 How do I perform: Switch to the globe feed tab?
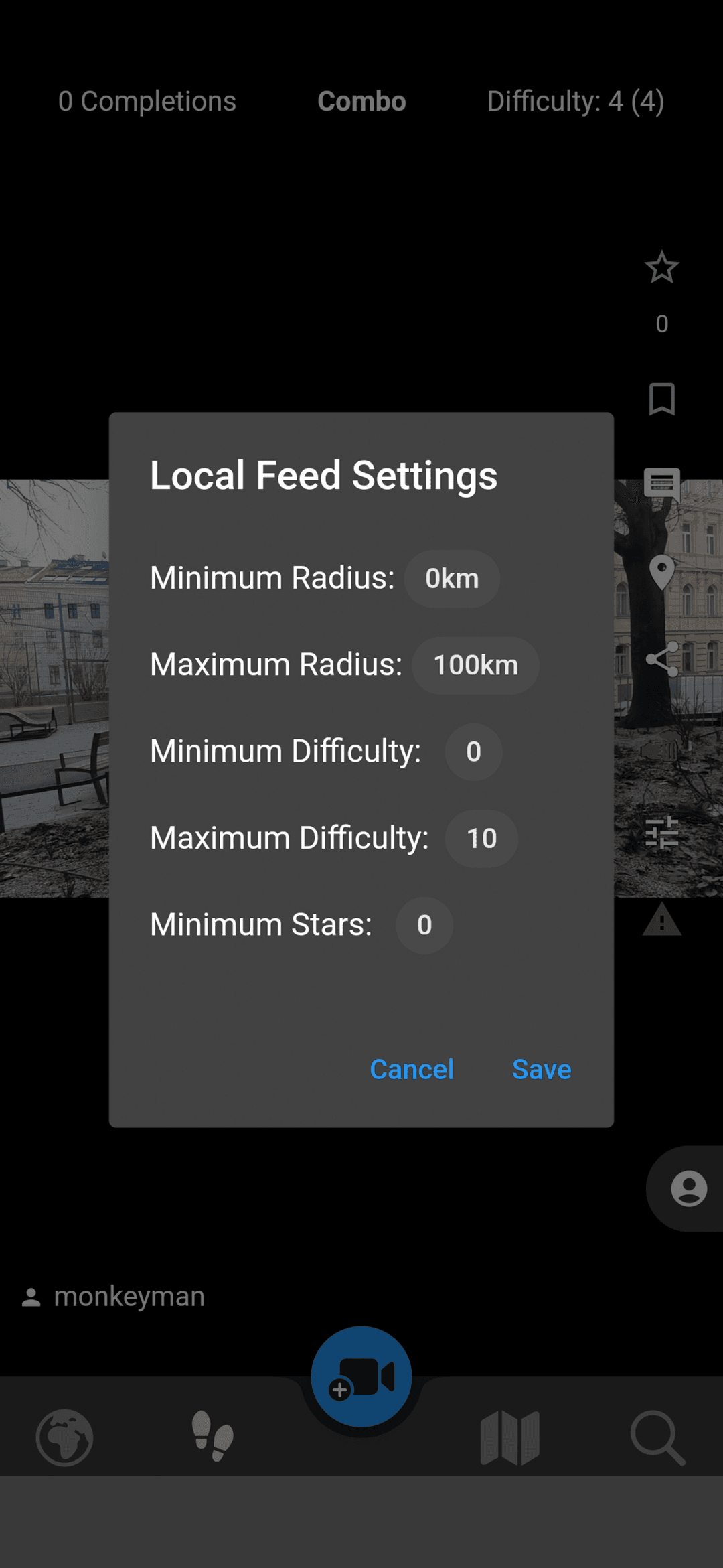pos(64,1437)
